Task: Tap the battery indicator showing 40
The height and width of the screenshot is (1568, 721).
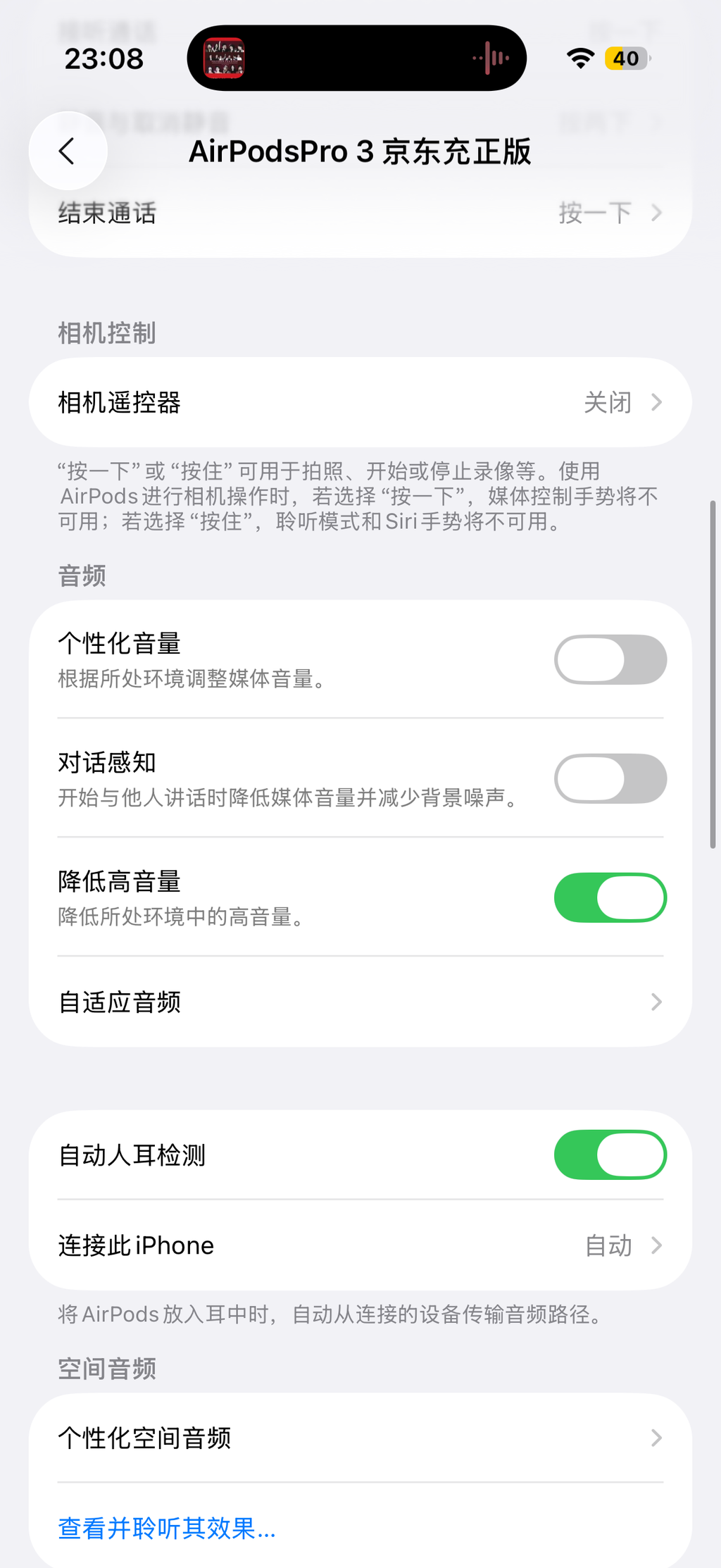Action: (x=625, y=58)
